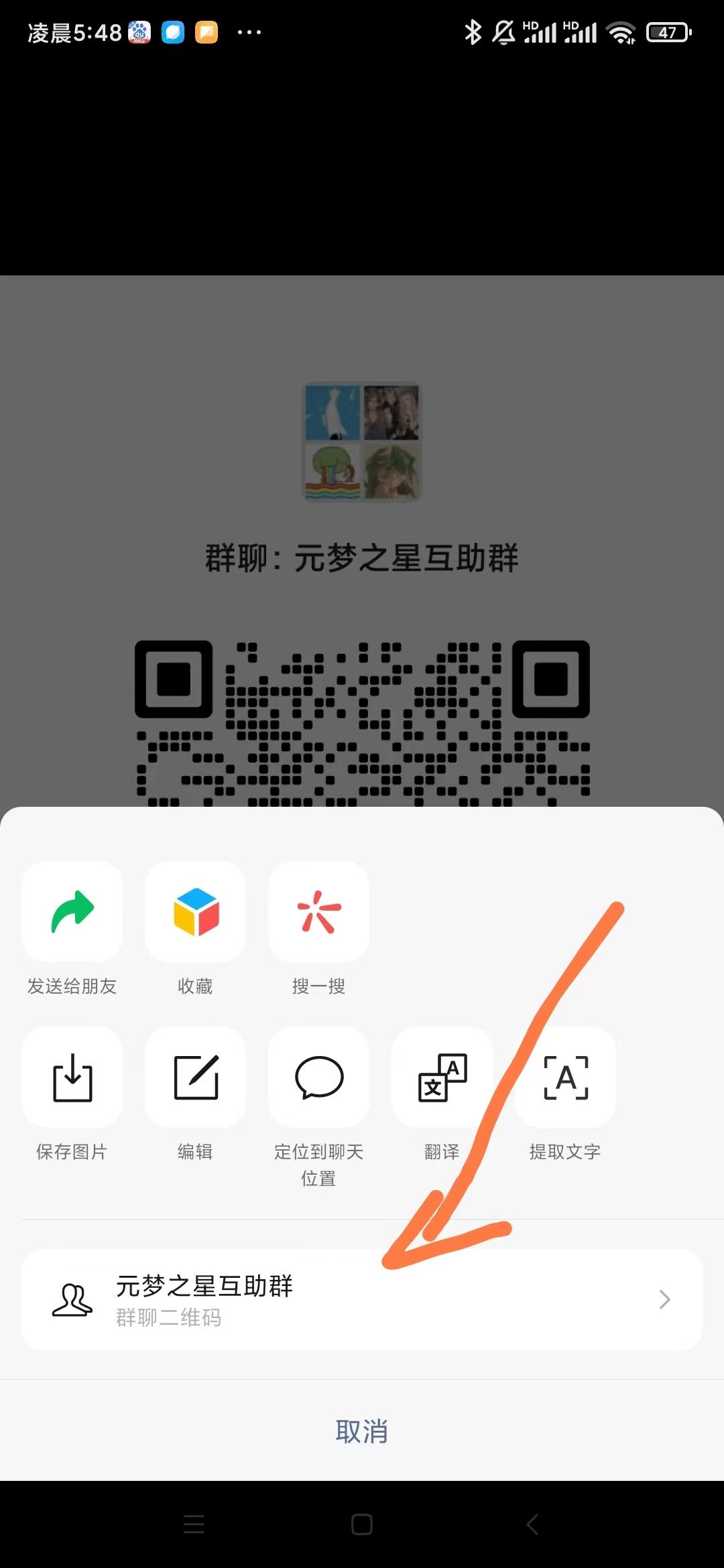
Task: Tap the group members icon beside 元梦之星互助群
Action: [72, 1299]
